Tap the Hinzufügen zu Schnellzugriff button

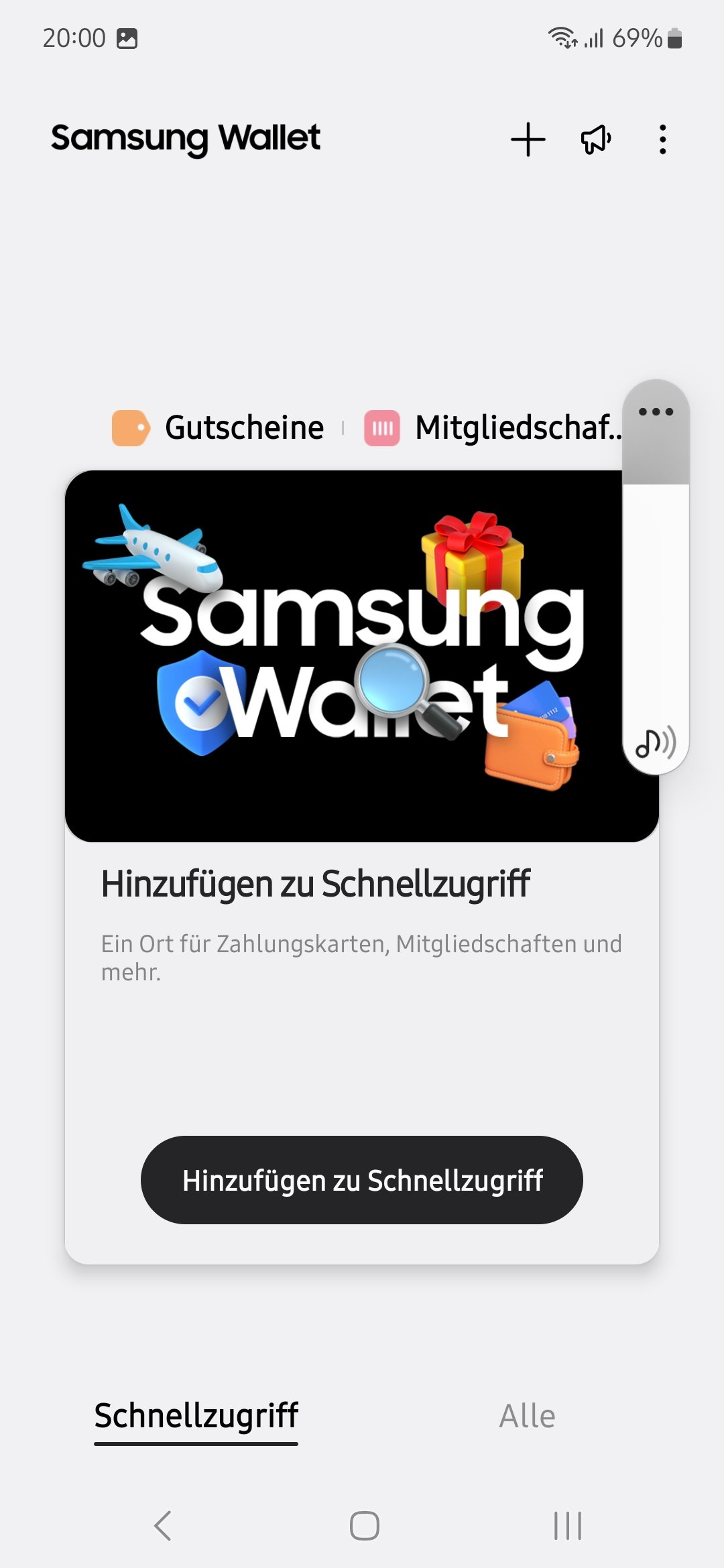(362, 1180)
